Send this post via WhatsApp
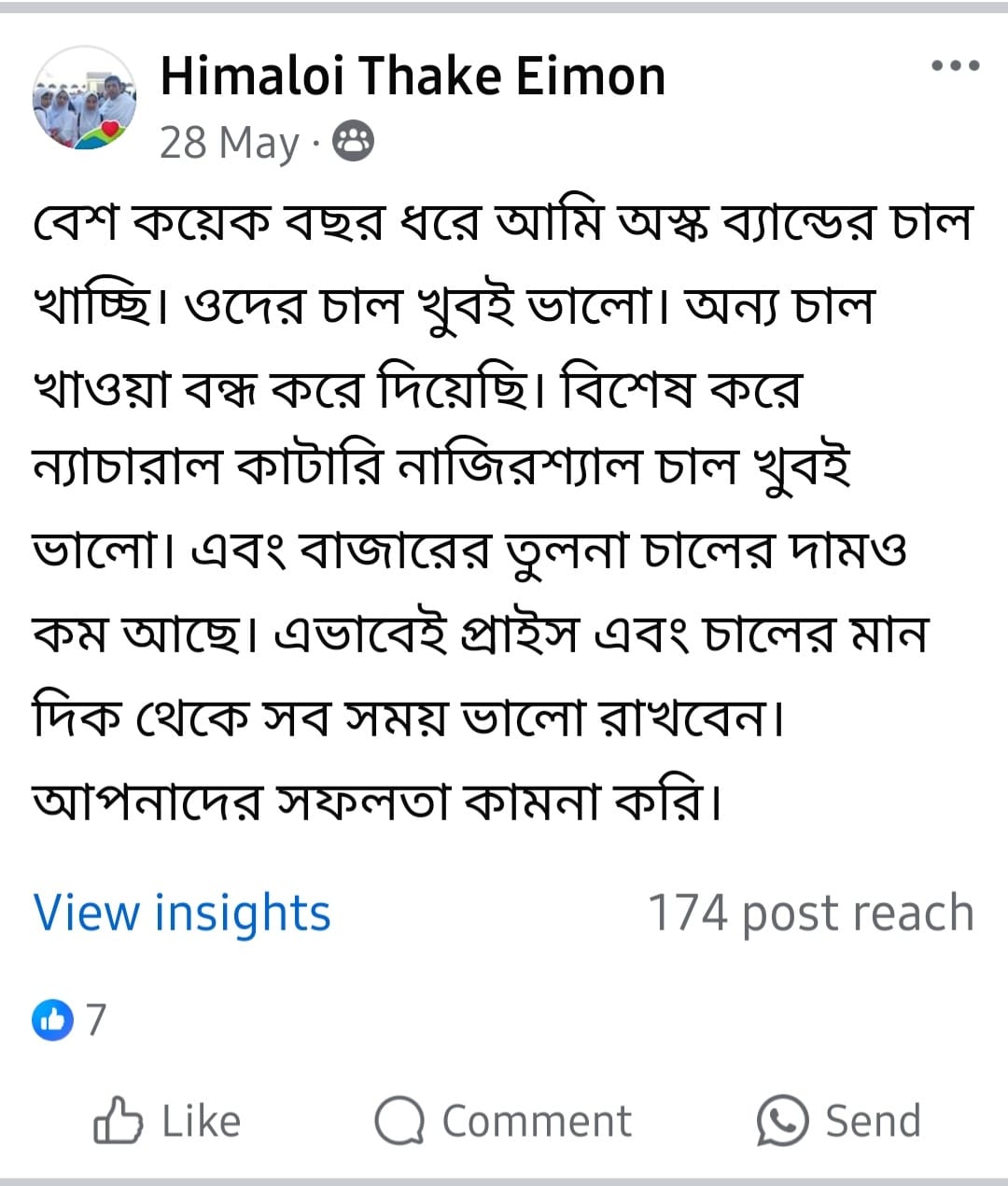This screenshot has height=1186, width=1008. point(838,1121)
